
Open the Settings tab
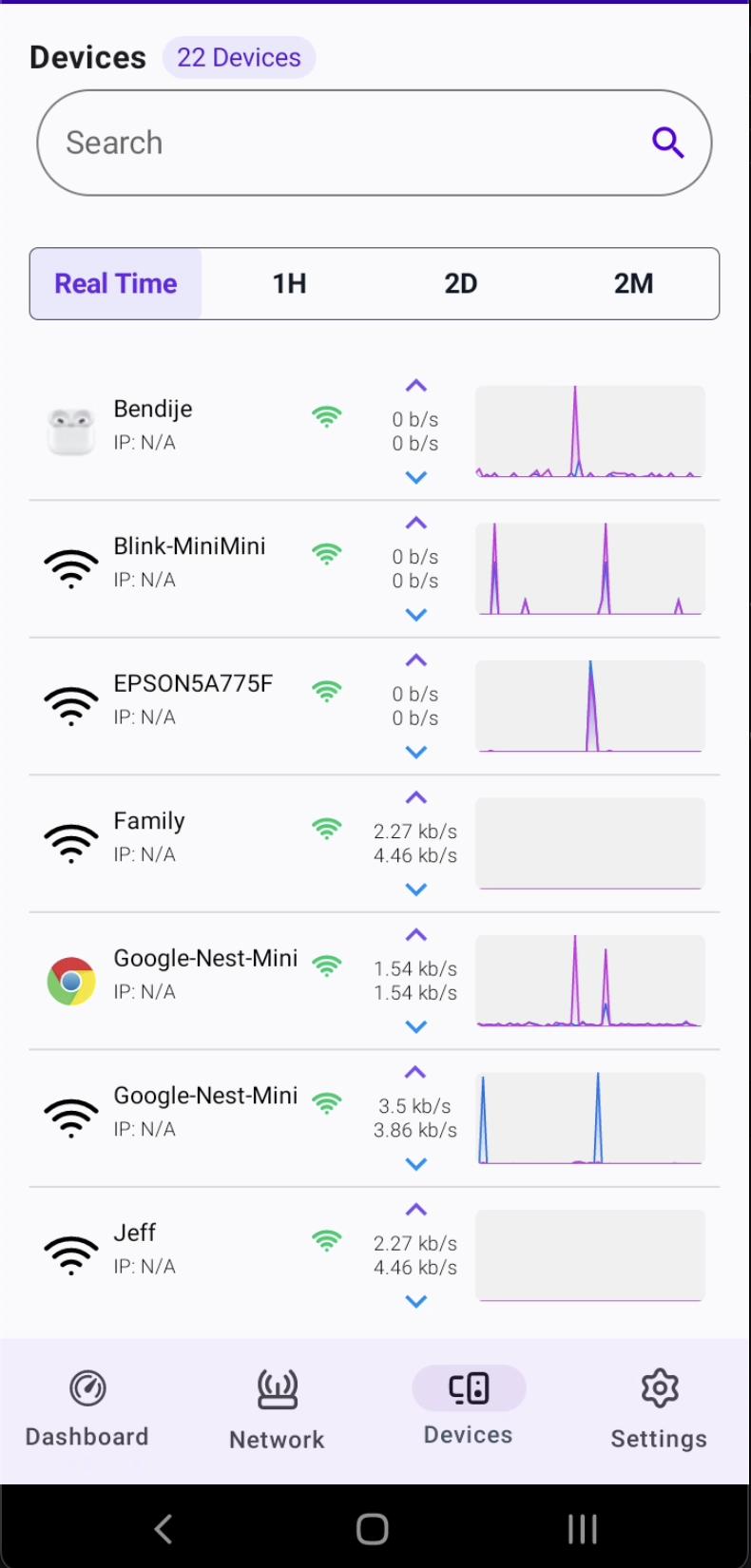point(659,1410)
